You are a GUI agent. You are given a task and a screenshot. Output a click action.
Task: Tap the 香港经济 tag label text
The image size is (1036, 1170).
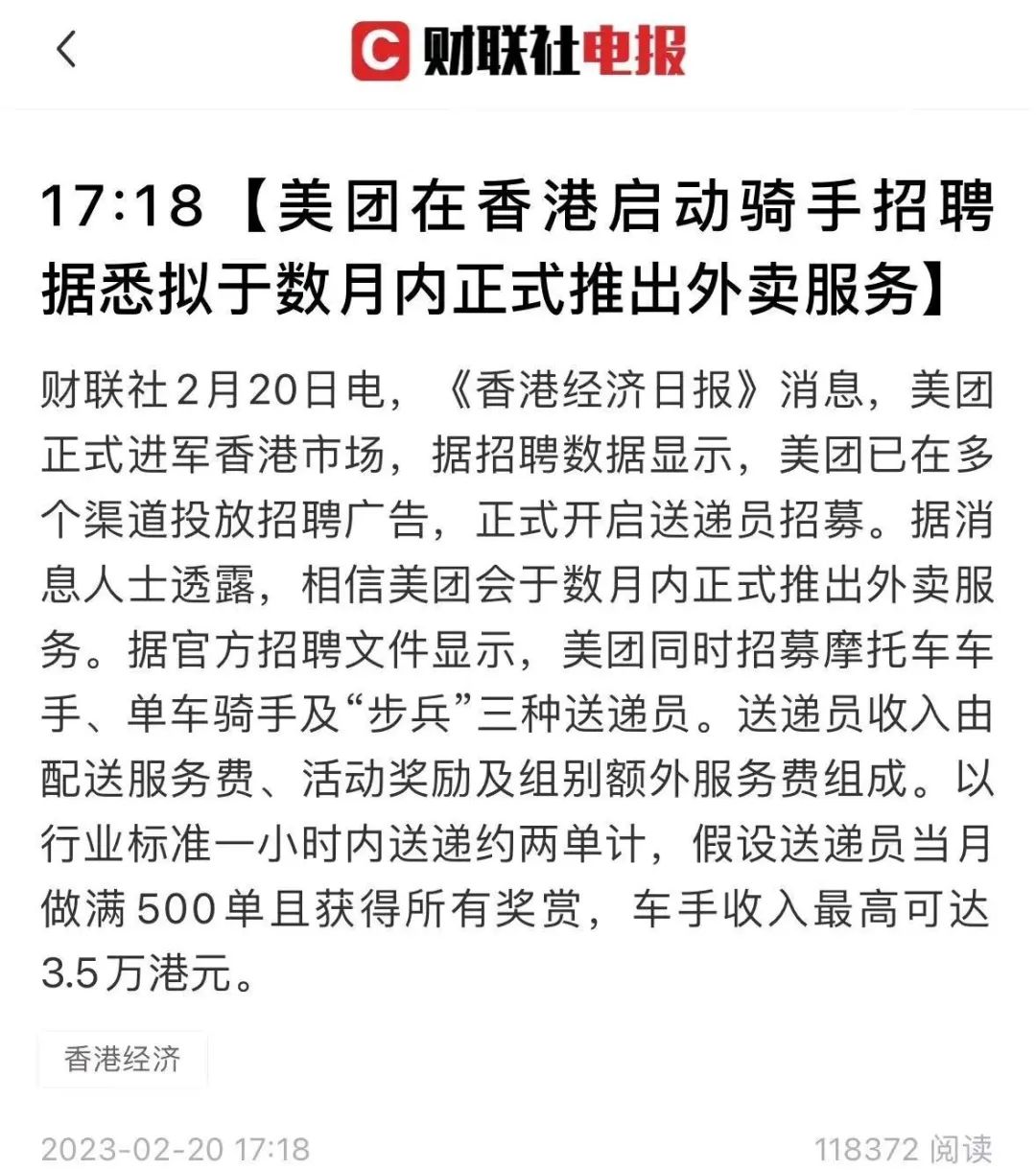pyautogui.click(x=122, y=1058)
